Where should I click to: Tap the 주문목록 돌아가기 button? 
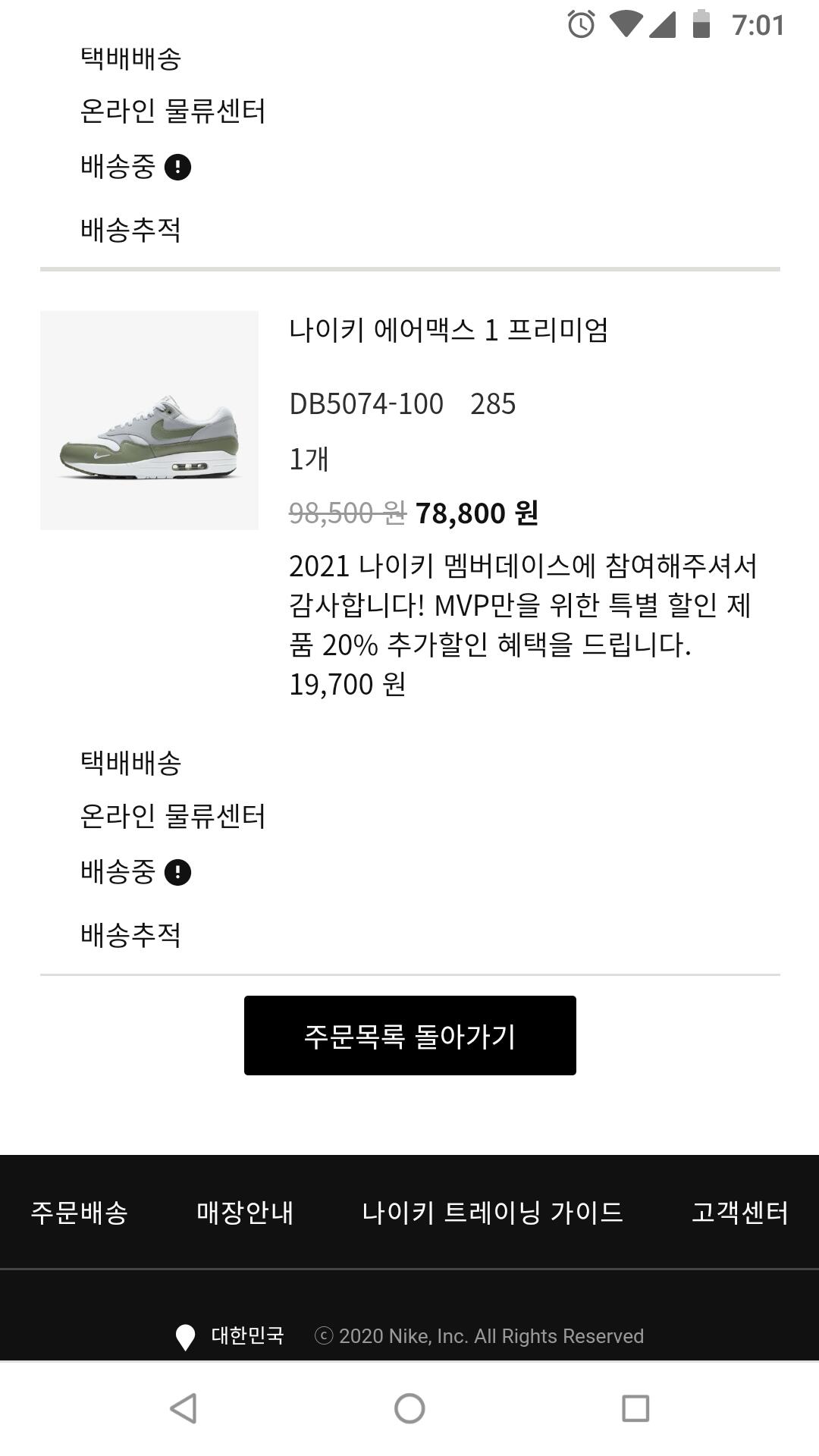pyautogui.click(x=409, y=1035)
